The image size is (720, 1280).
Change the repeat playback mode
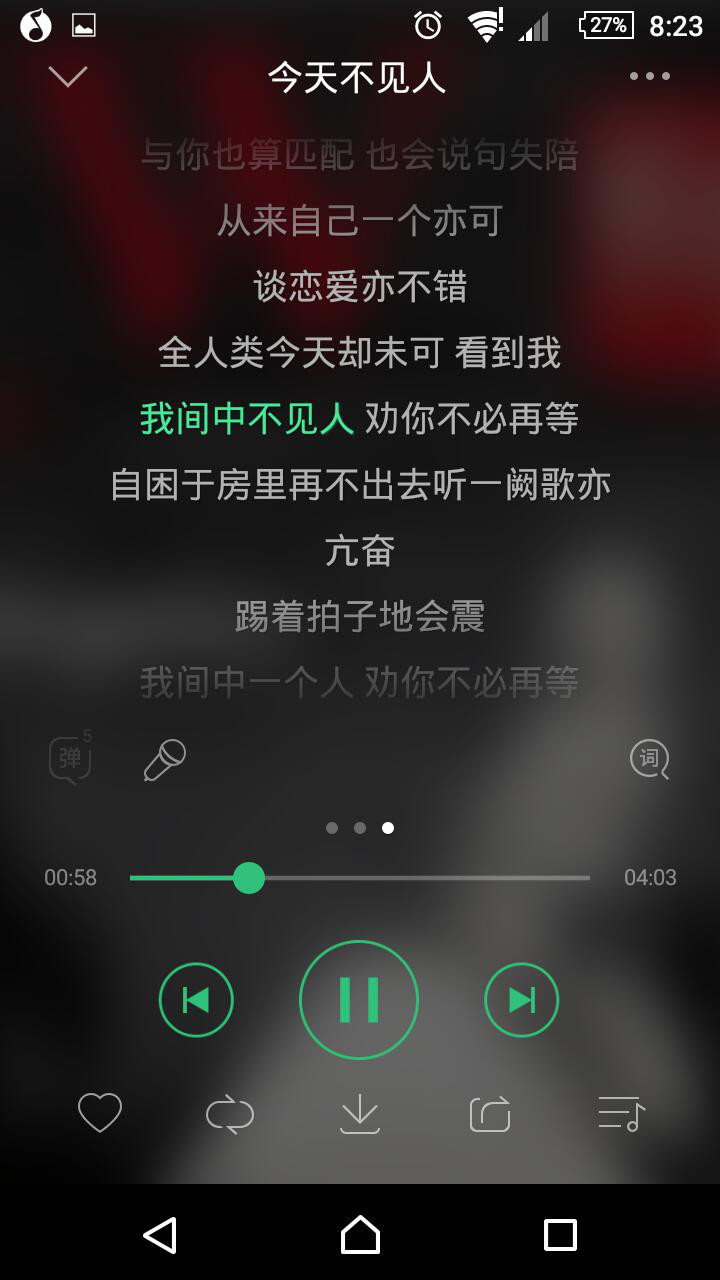tap(230, 1114)
